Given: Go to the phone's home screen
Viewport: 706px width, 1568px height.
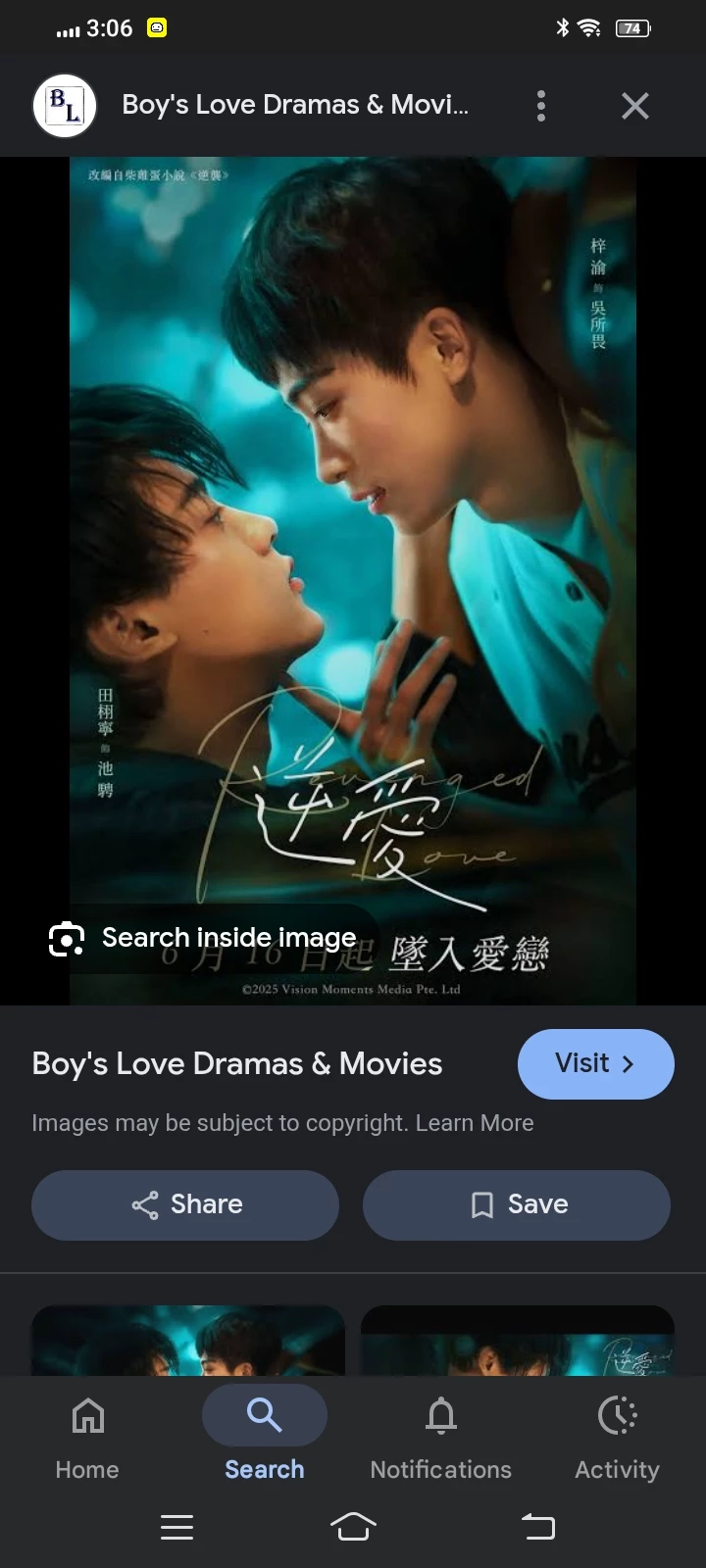Looking at the screenshot, I should 353,1526.
